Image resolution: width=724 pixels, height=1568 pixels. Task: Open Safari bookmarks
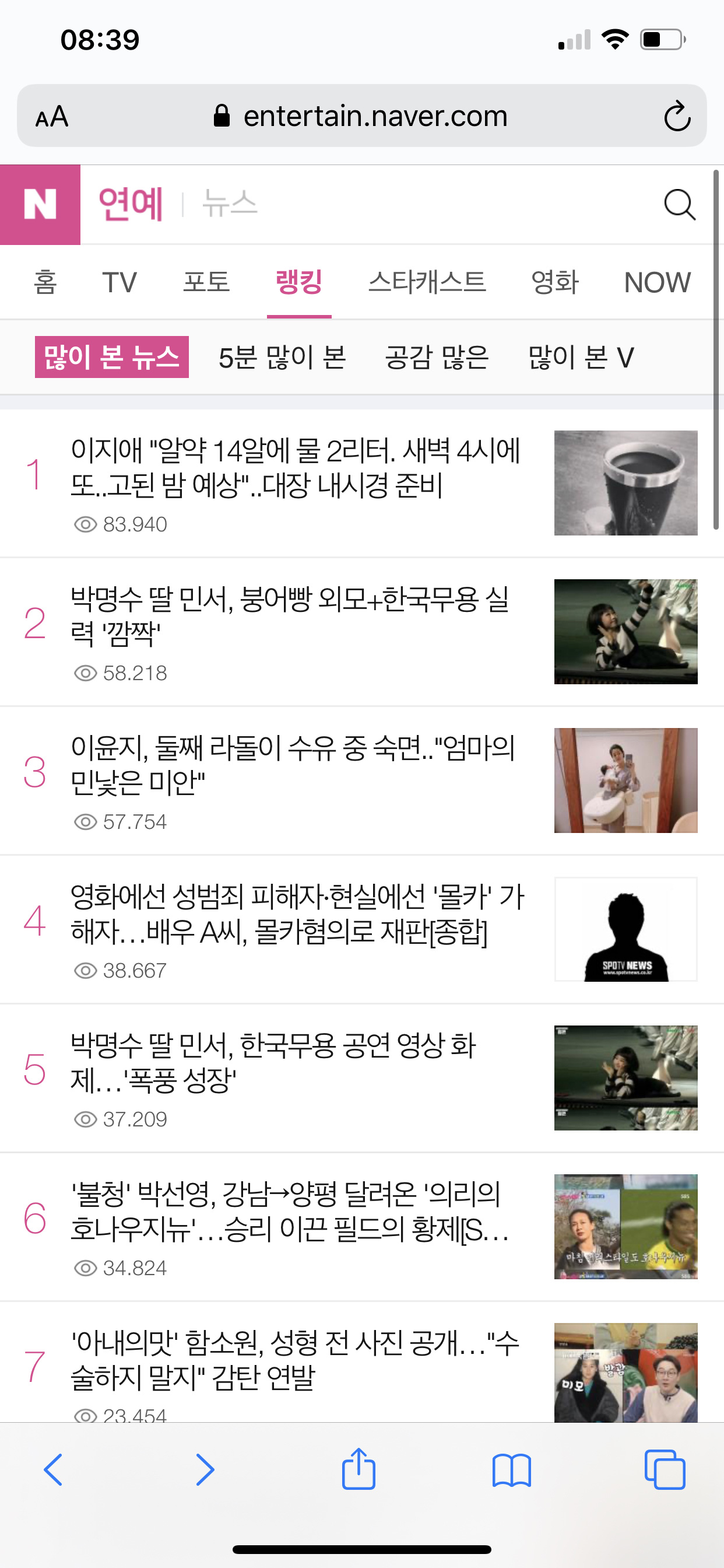(x=511, y=1469)
